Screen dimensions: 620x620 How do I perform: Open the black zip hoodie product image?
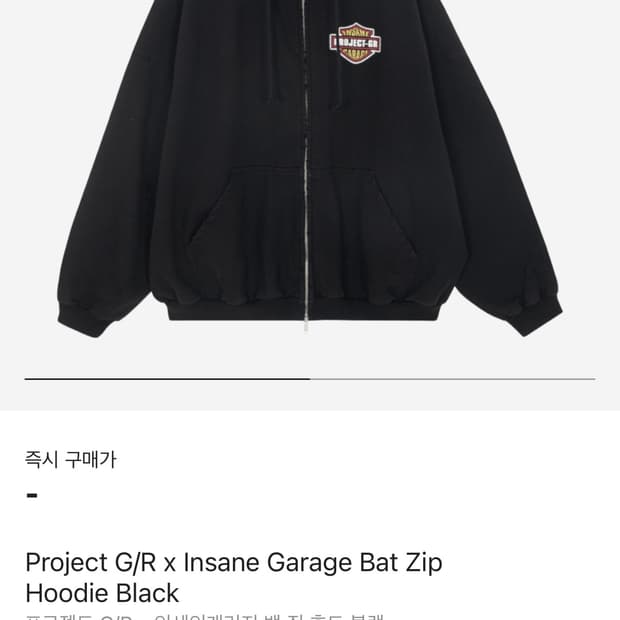(x=310, y=168)
